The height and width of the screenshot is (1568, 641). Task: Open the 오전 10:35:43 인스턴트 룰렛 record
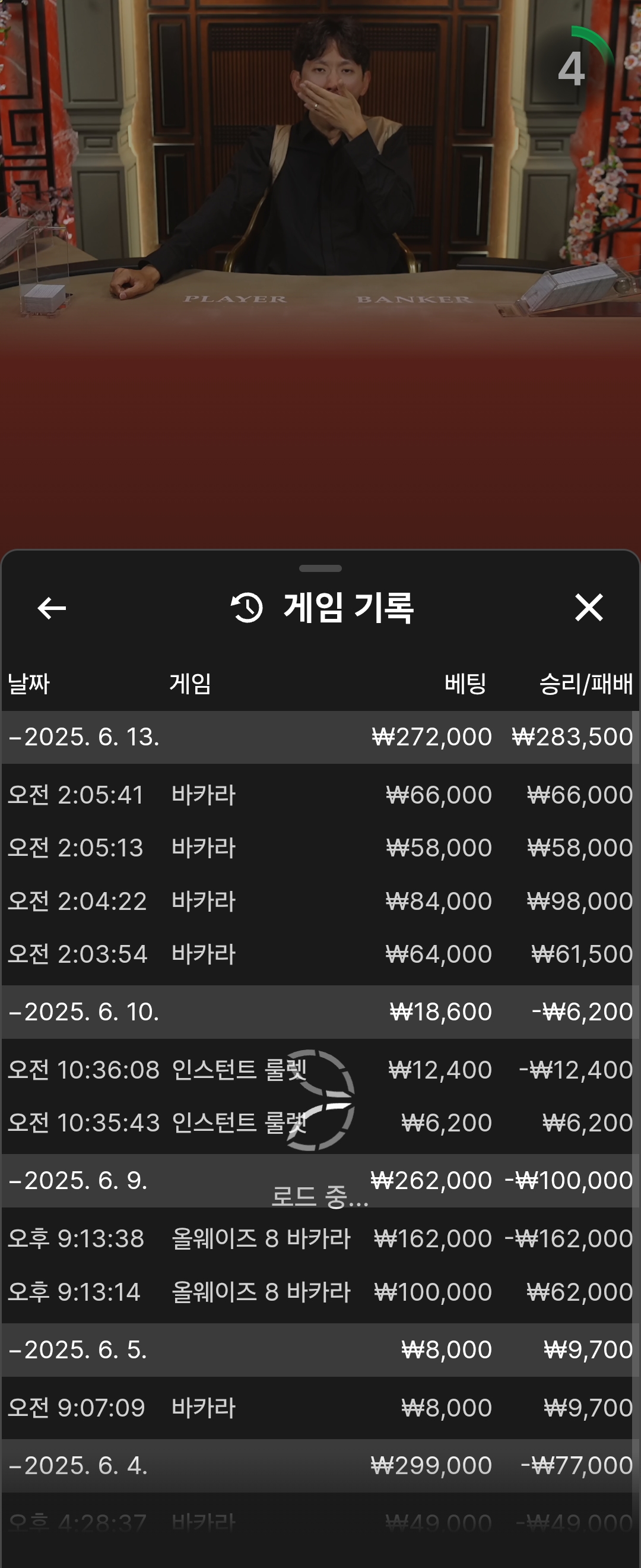coord(316,1123)
